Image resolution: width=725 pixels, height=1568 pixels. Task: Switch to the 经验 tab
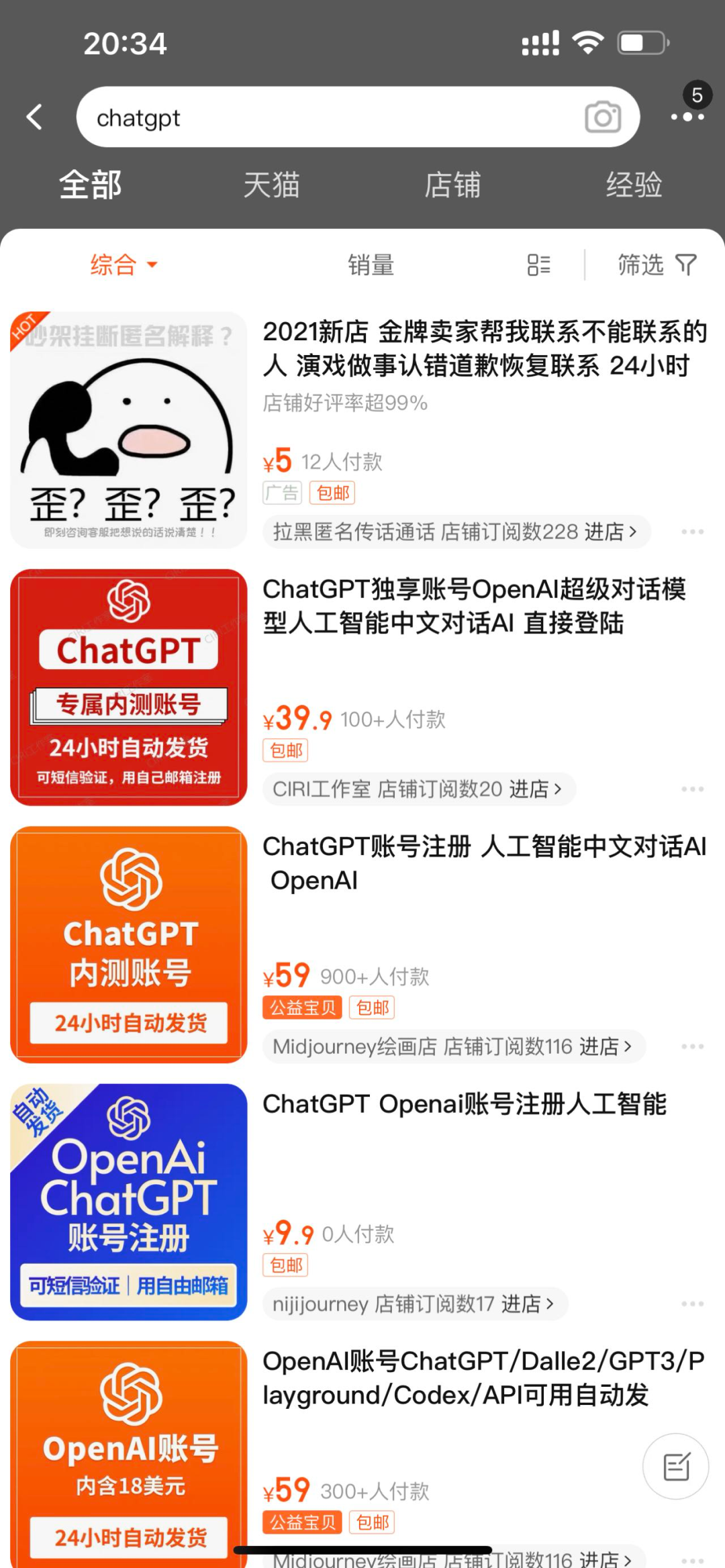634,185
